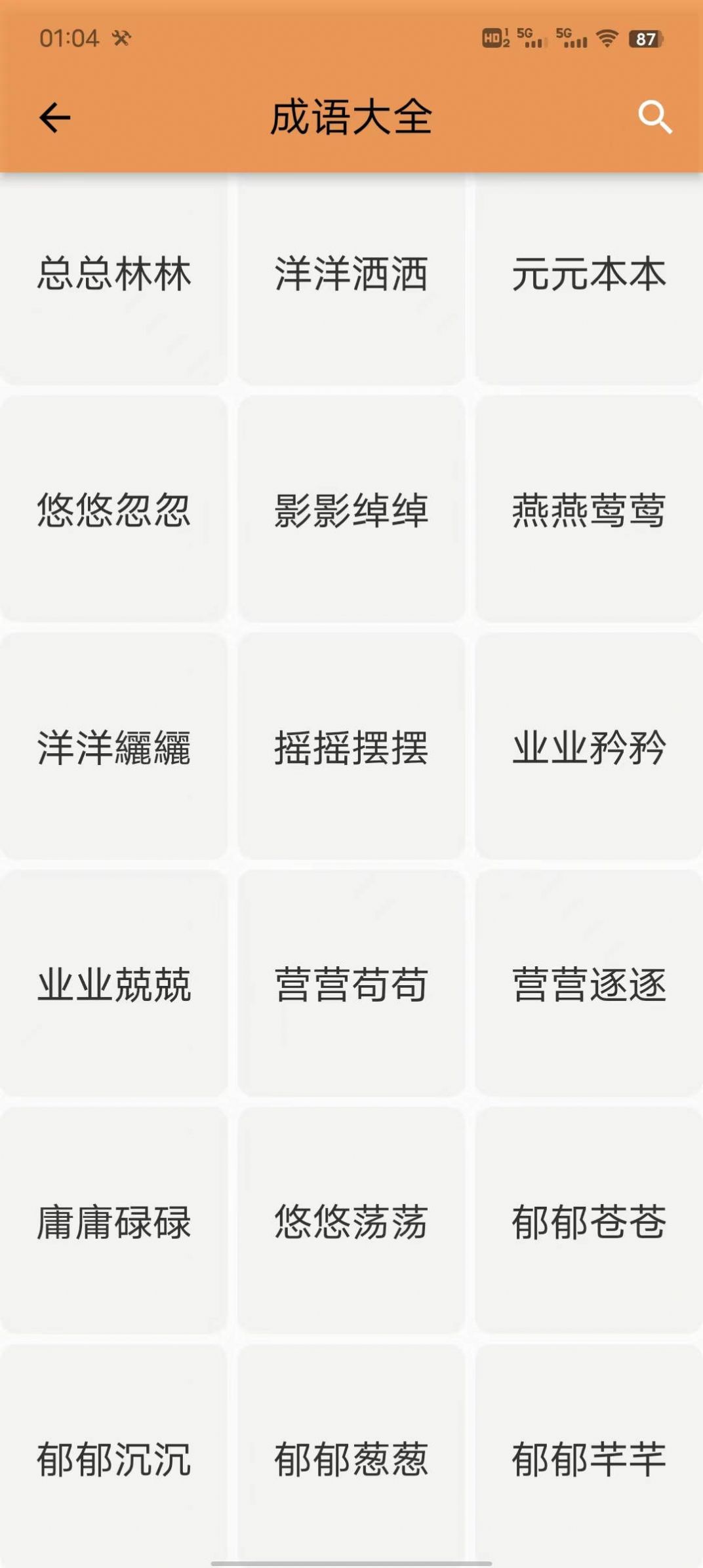Open the 业业矜矜 card
703x1568 pixels.
589,748
